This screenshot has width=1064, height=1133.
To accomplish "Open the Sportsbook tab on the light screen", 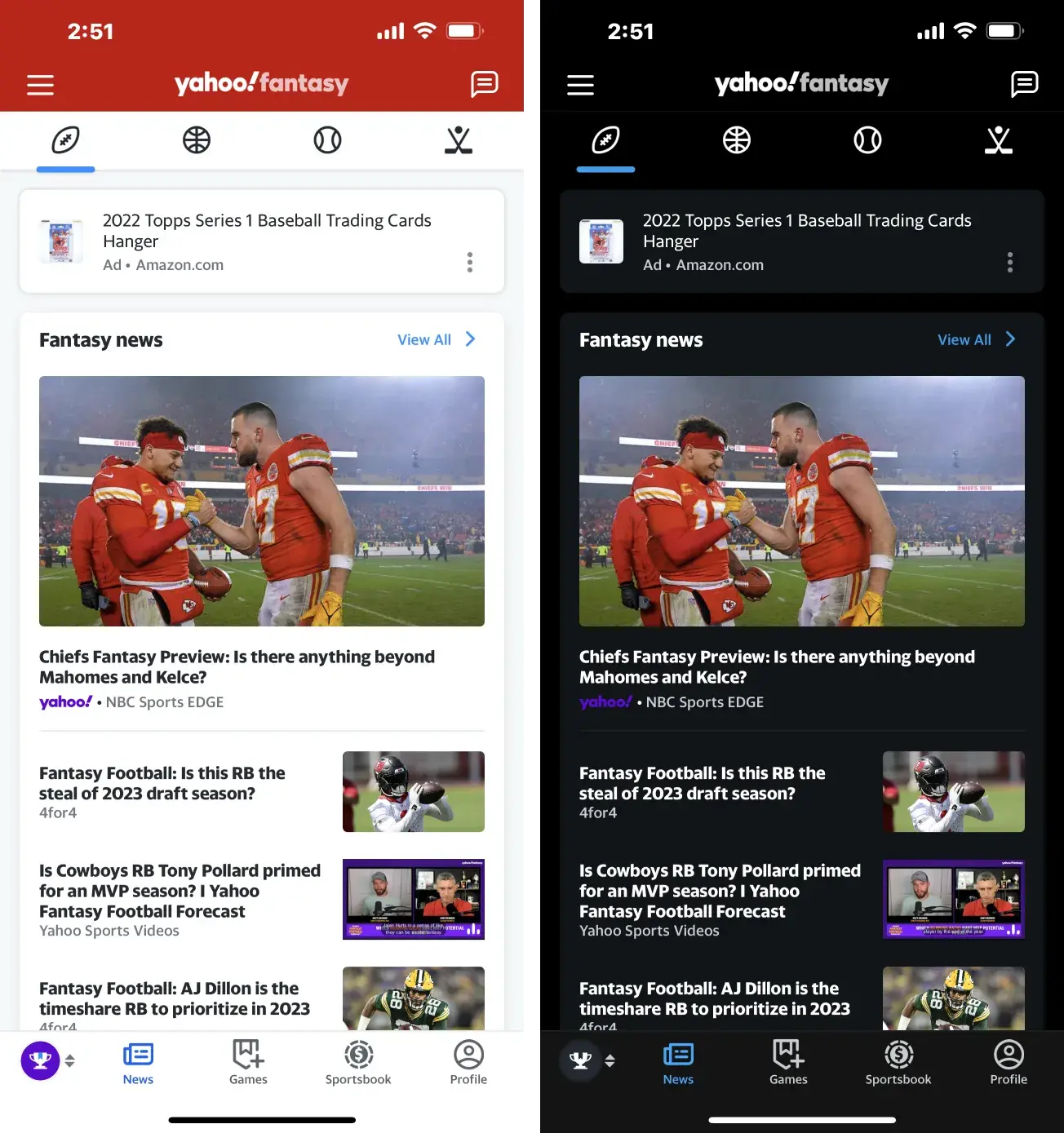I will (358, 1062).
